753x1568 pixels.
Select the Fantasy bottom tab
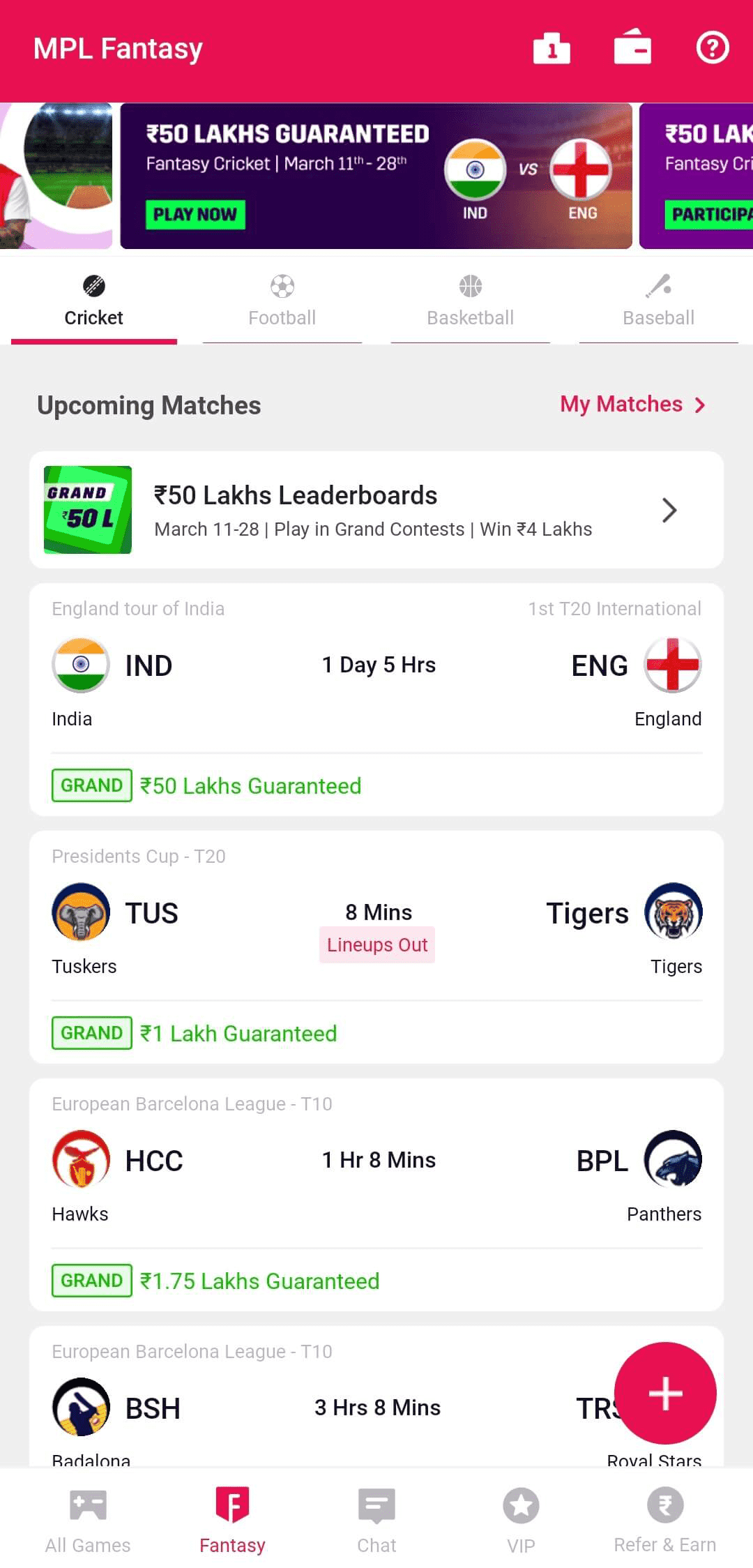[x=232, y=1521]
